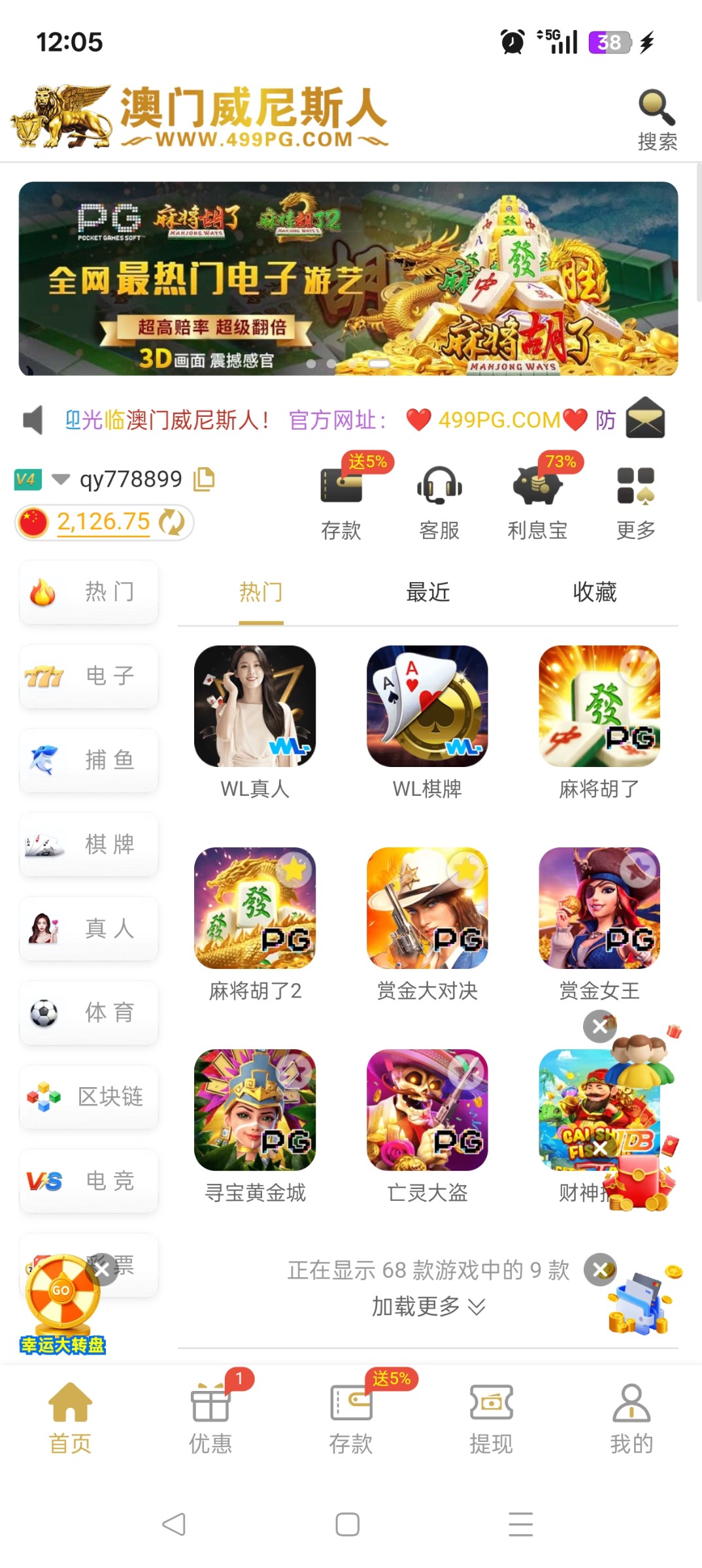
Task: Launch the 麻将胡了 game
Action: pos(599,706)
